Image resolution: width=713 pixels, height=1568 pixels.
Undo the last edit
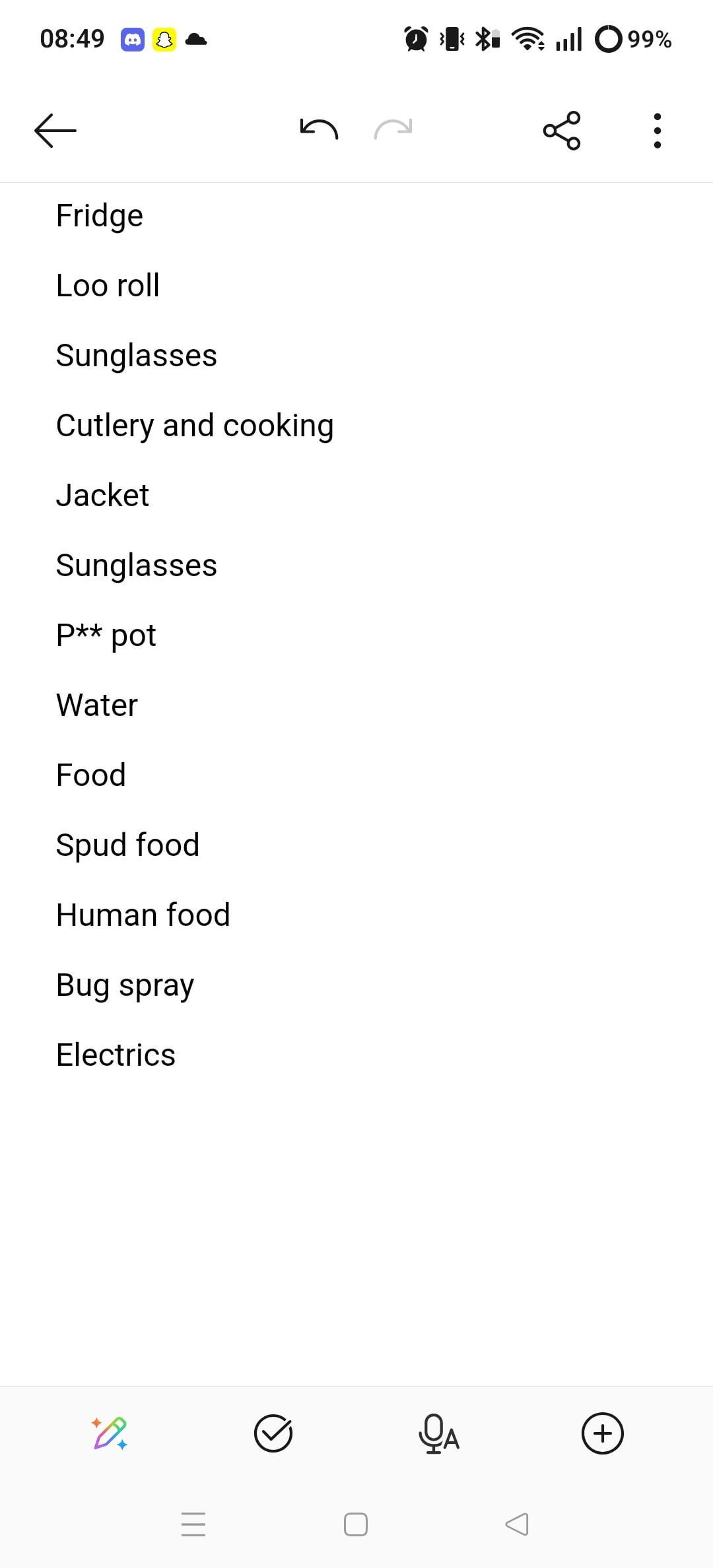(319, 129)
